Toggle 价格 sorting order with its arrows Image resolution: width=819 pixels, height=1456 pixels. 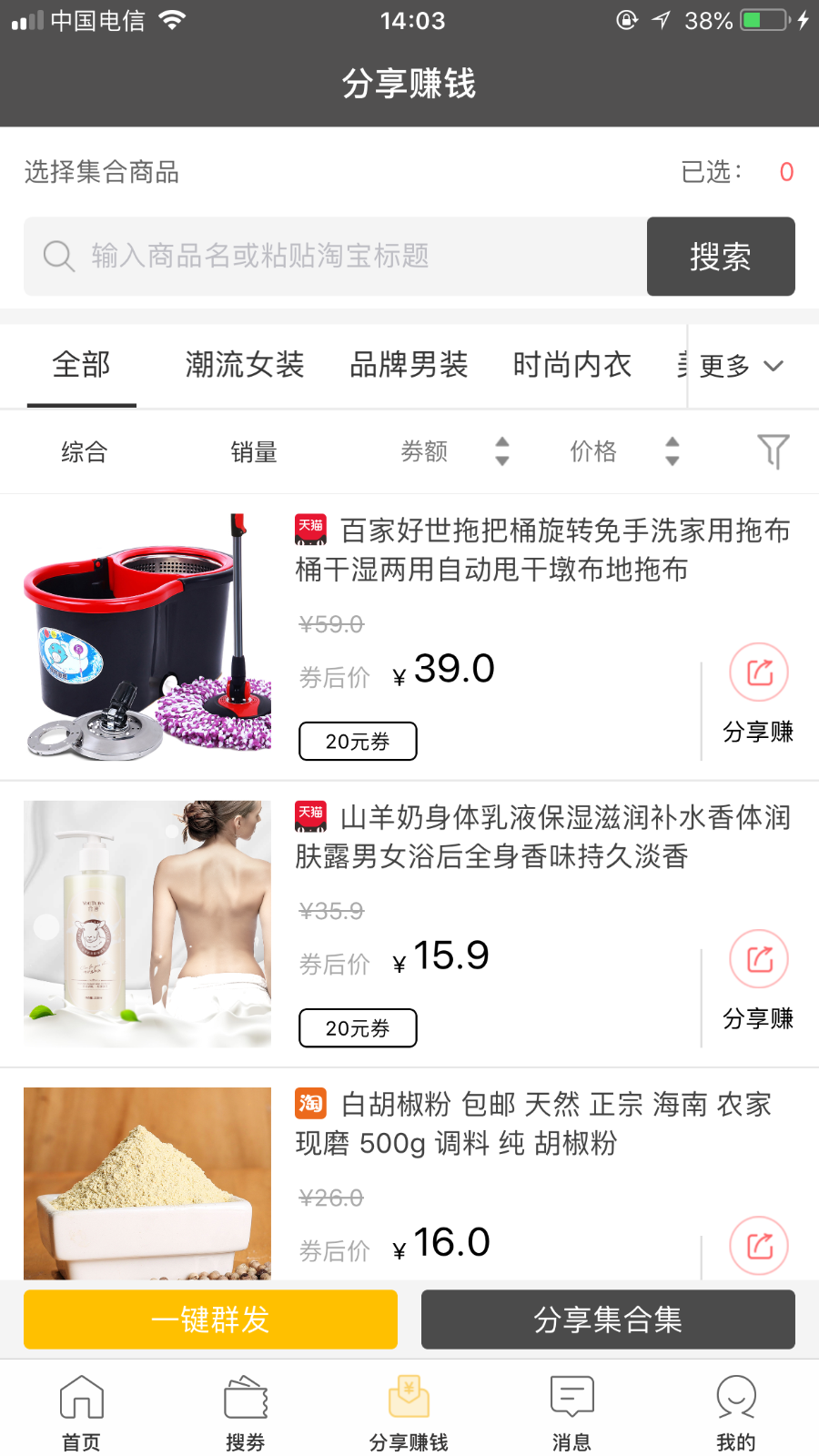671,450
